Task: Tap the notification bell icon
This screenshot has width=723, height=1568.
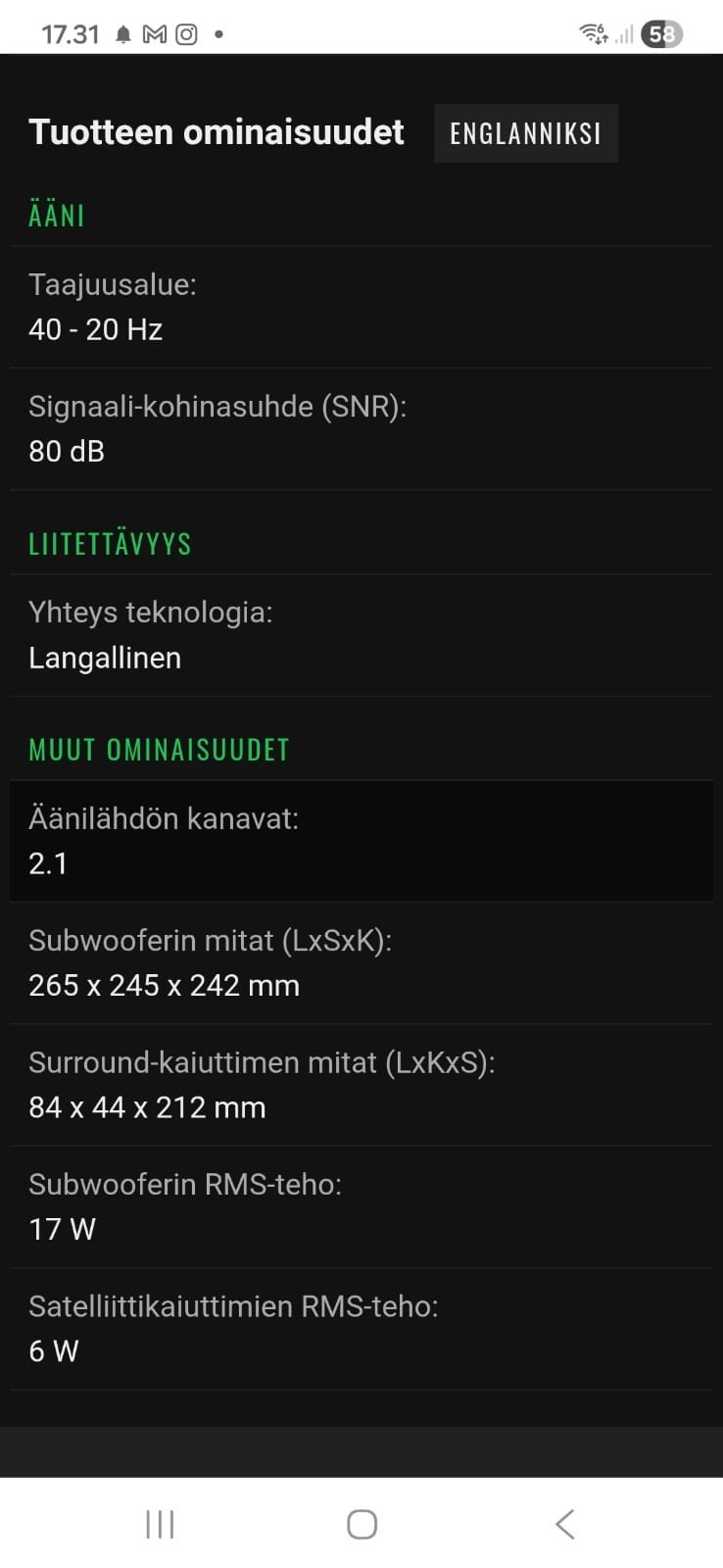Action: point(122,33)
